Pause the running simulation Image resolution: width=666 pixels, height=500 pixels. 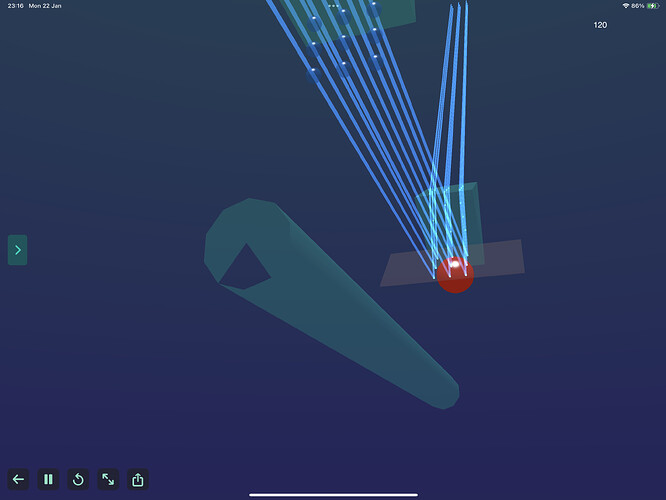tap(48, 480)
